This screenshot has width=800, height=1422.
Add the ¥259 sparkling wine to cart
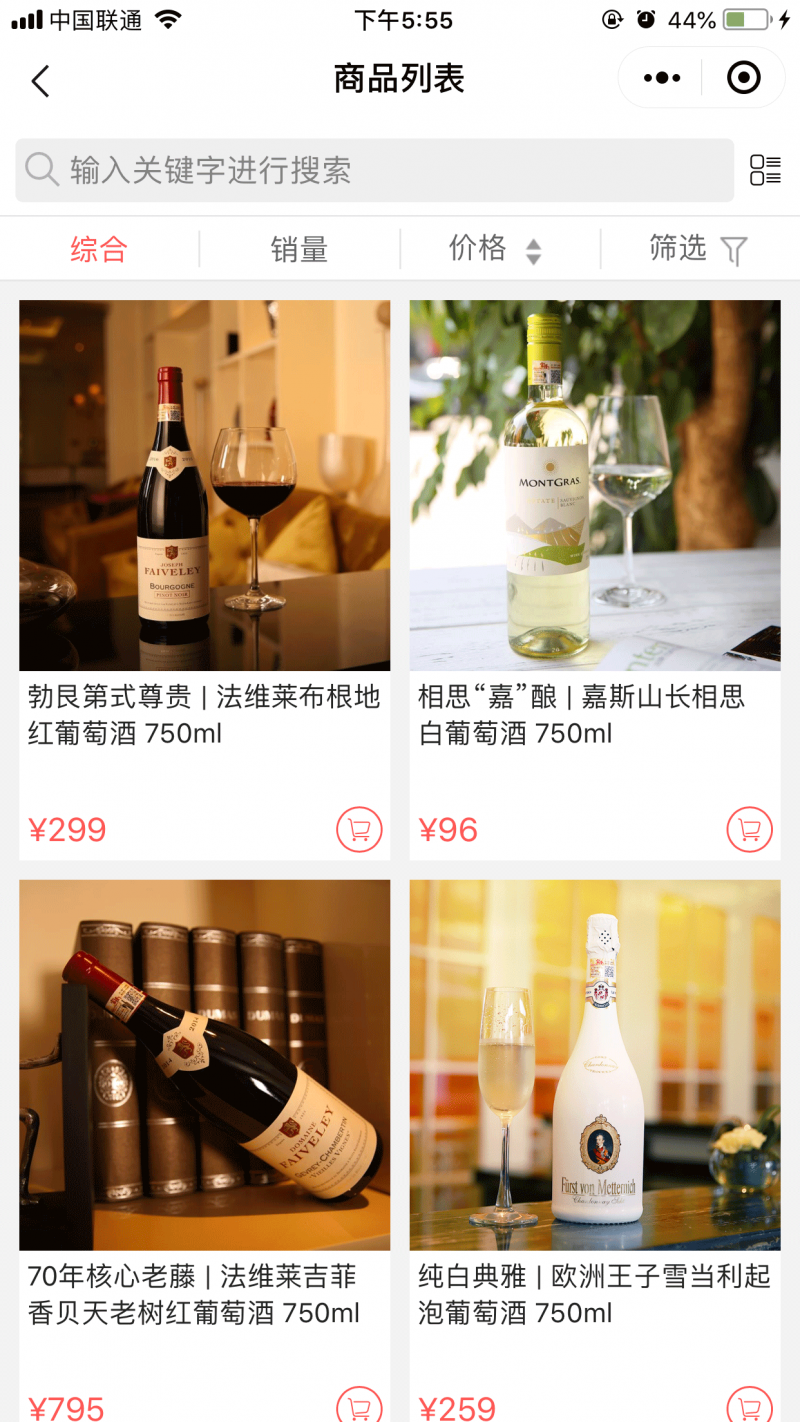pyautogui.click(x=749, y=1405)
